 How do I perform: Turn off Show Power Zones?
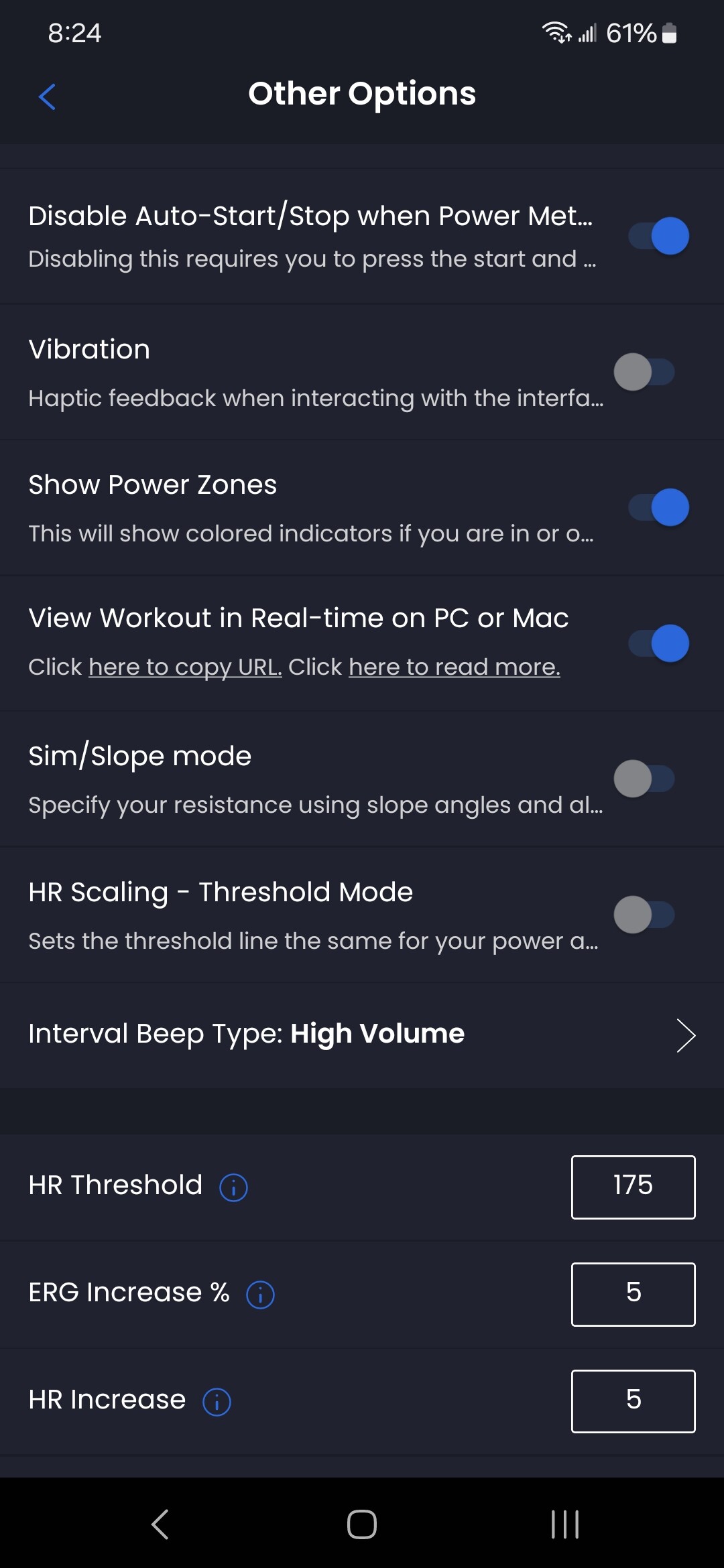click(658, 507)
